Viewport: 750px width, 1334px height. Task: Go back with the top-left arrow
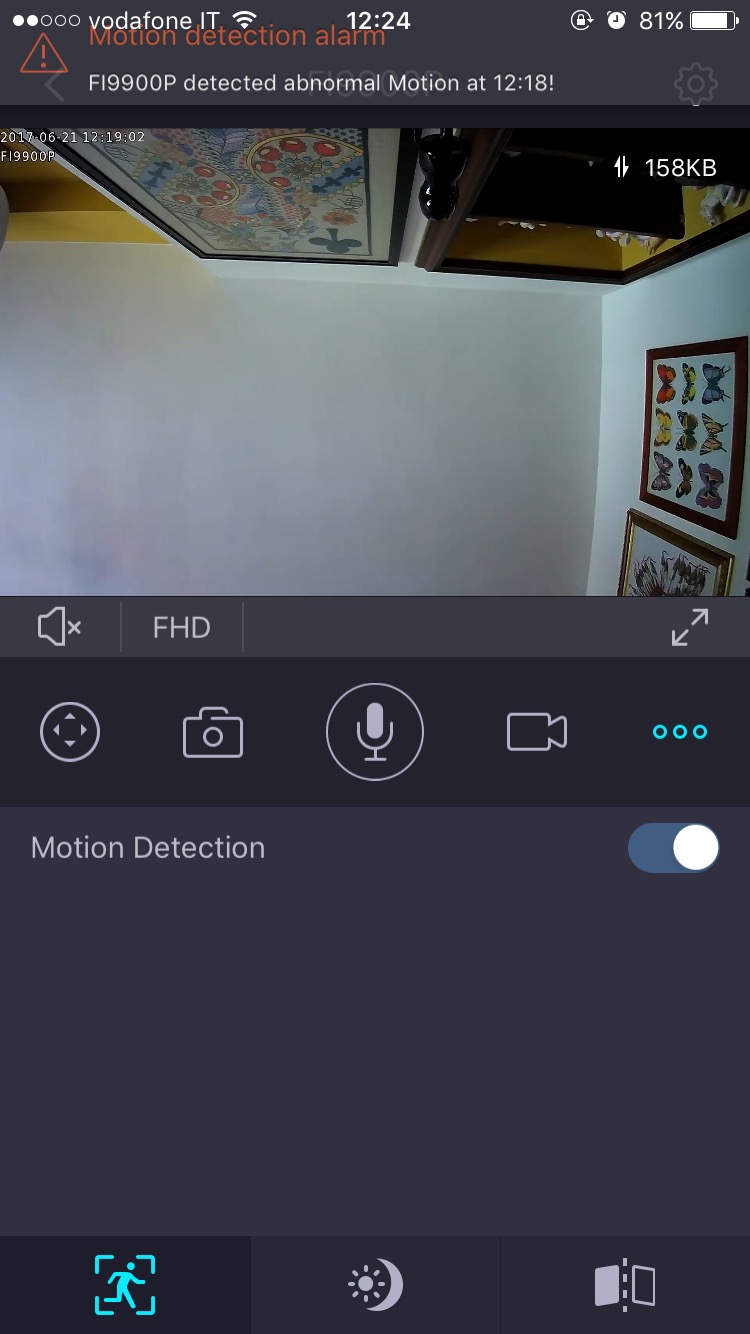[x=55, y=86]
